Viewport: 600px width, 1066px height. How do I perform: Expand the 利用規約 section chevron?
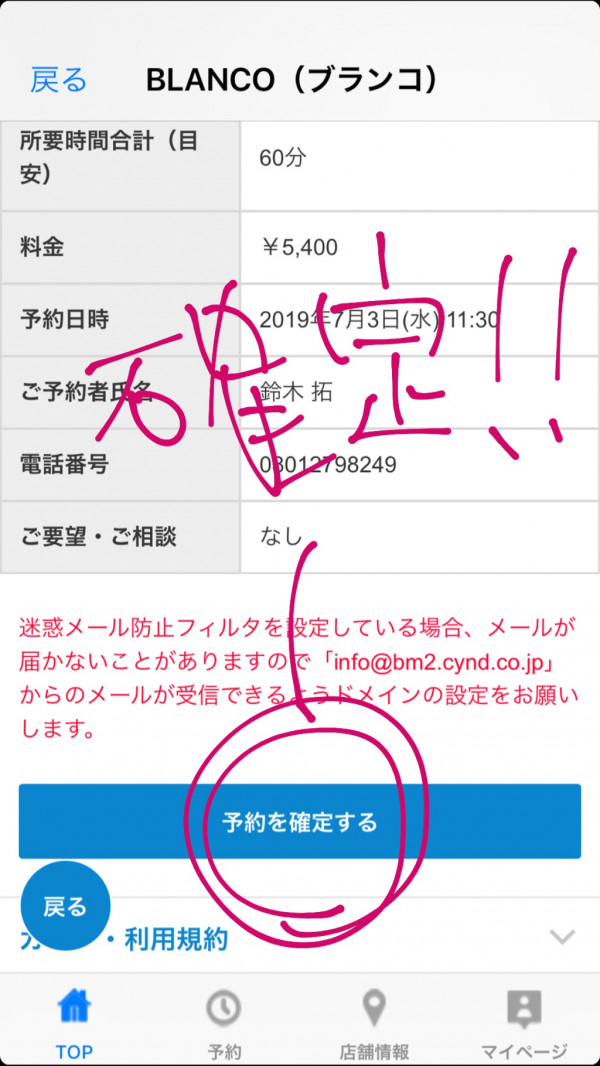click(562, 938)
